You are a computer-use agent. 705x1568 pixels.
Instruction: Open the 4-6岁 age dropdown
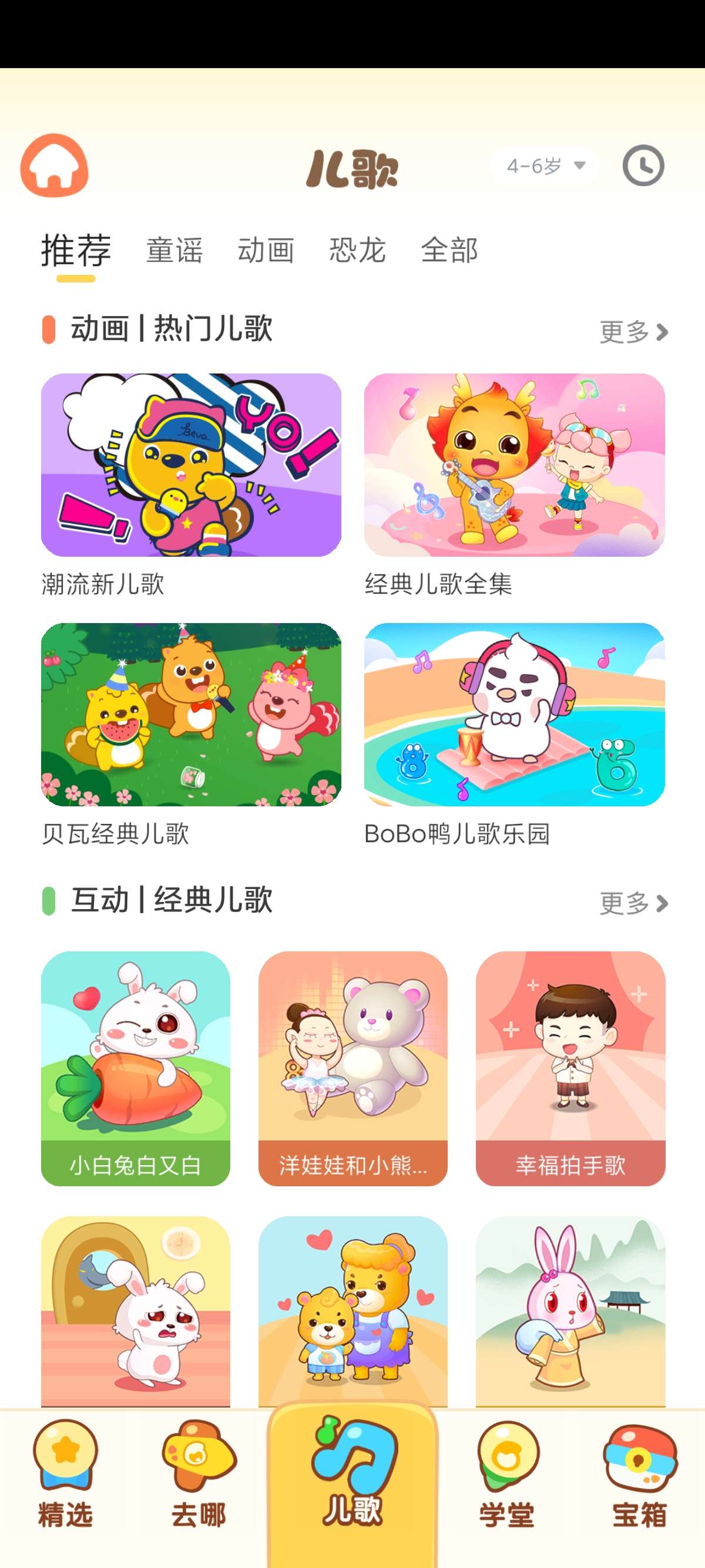544,166
